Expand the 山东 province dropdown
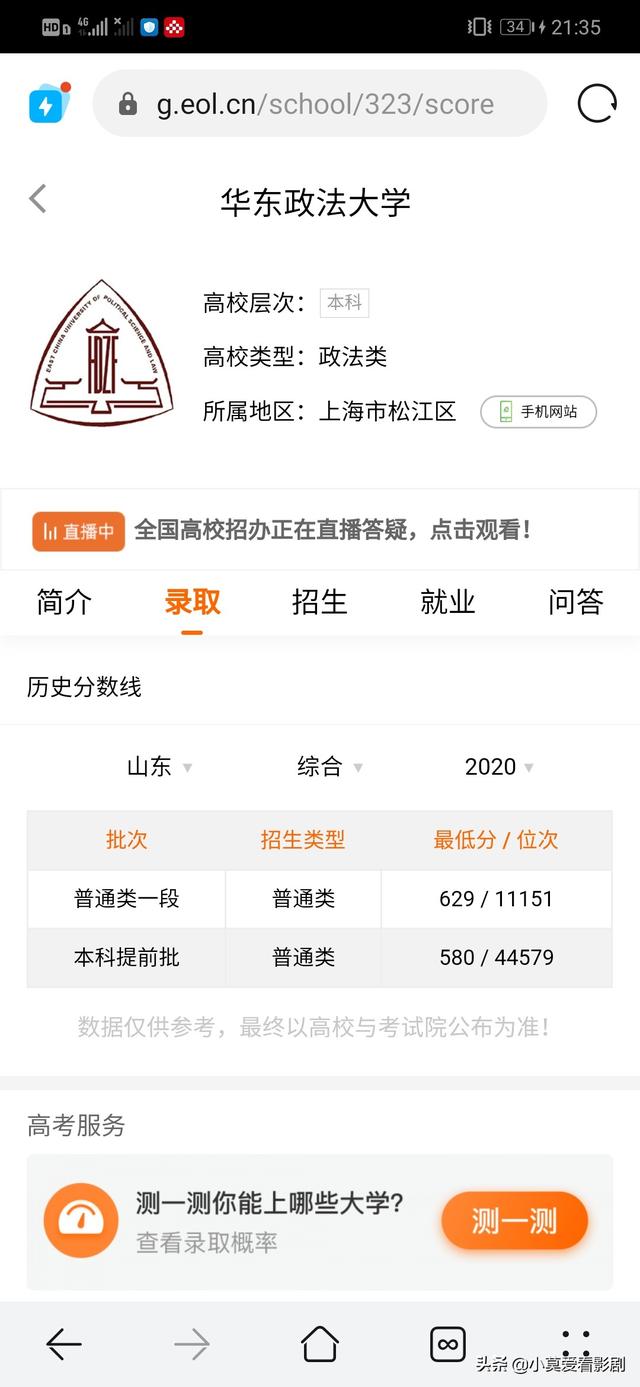 tap(159, 767)
